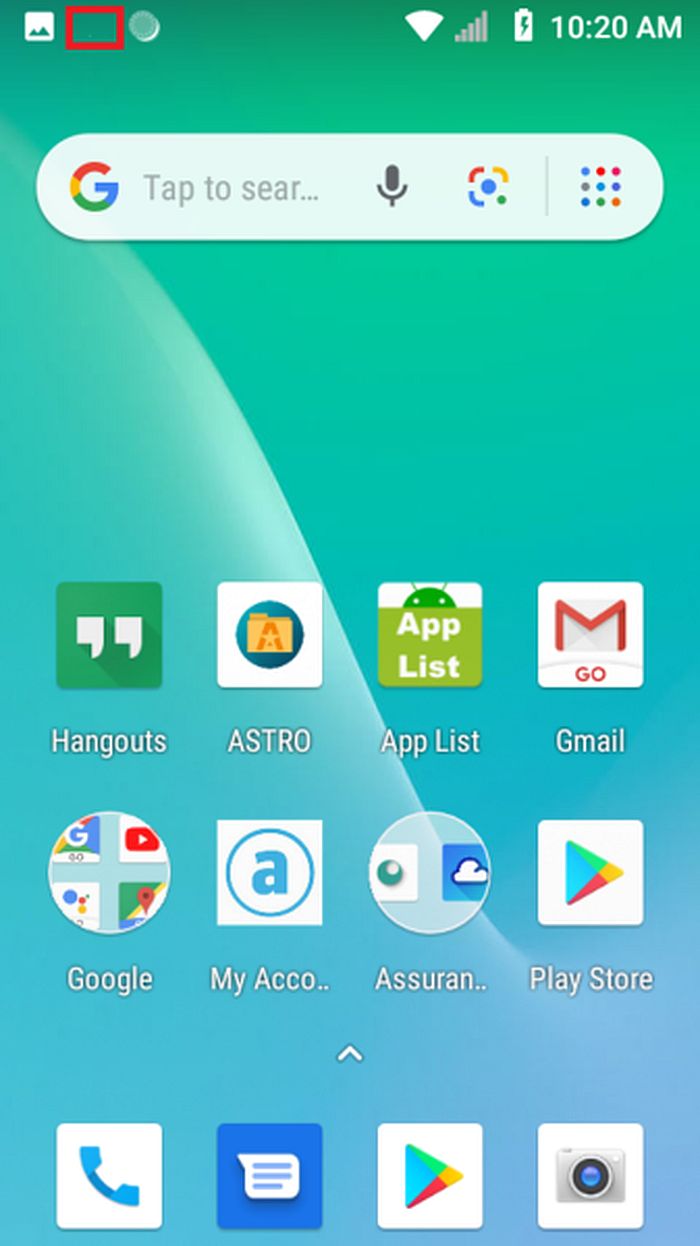Viewport: 700px width, 1246px height.
Task: Open the Play Store icon in the dock
Action: pyautogui.click(x=430, y=1176)
